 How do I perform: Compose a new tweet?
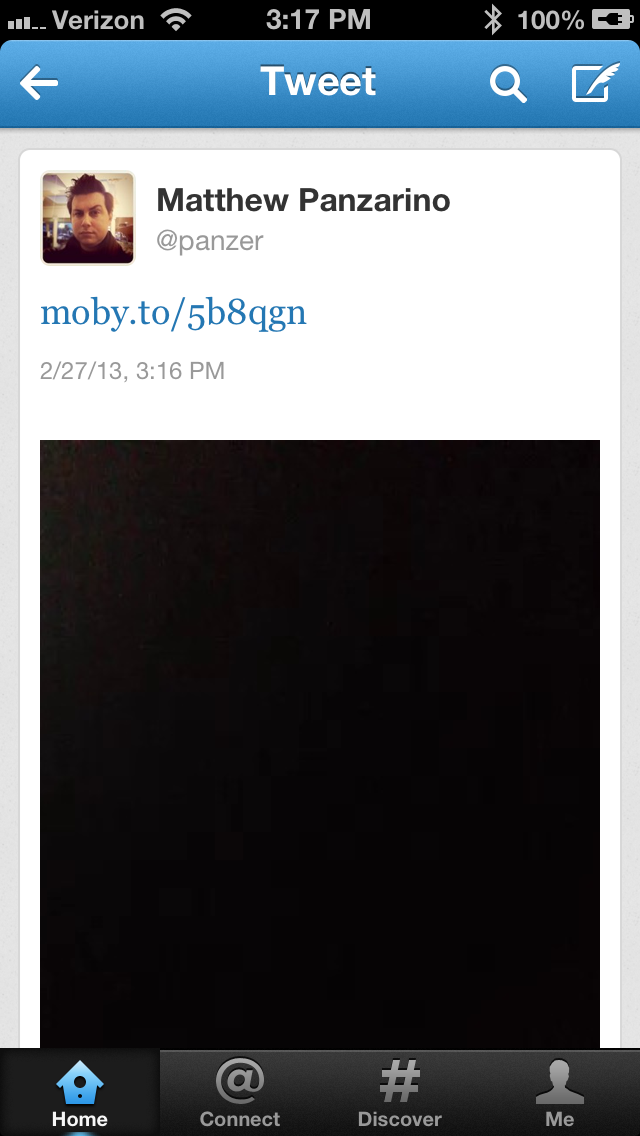(596, 83)
